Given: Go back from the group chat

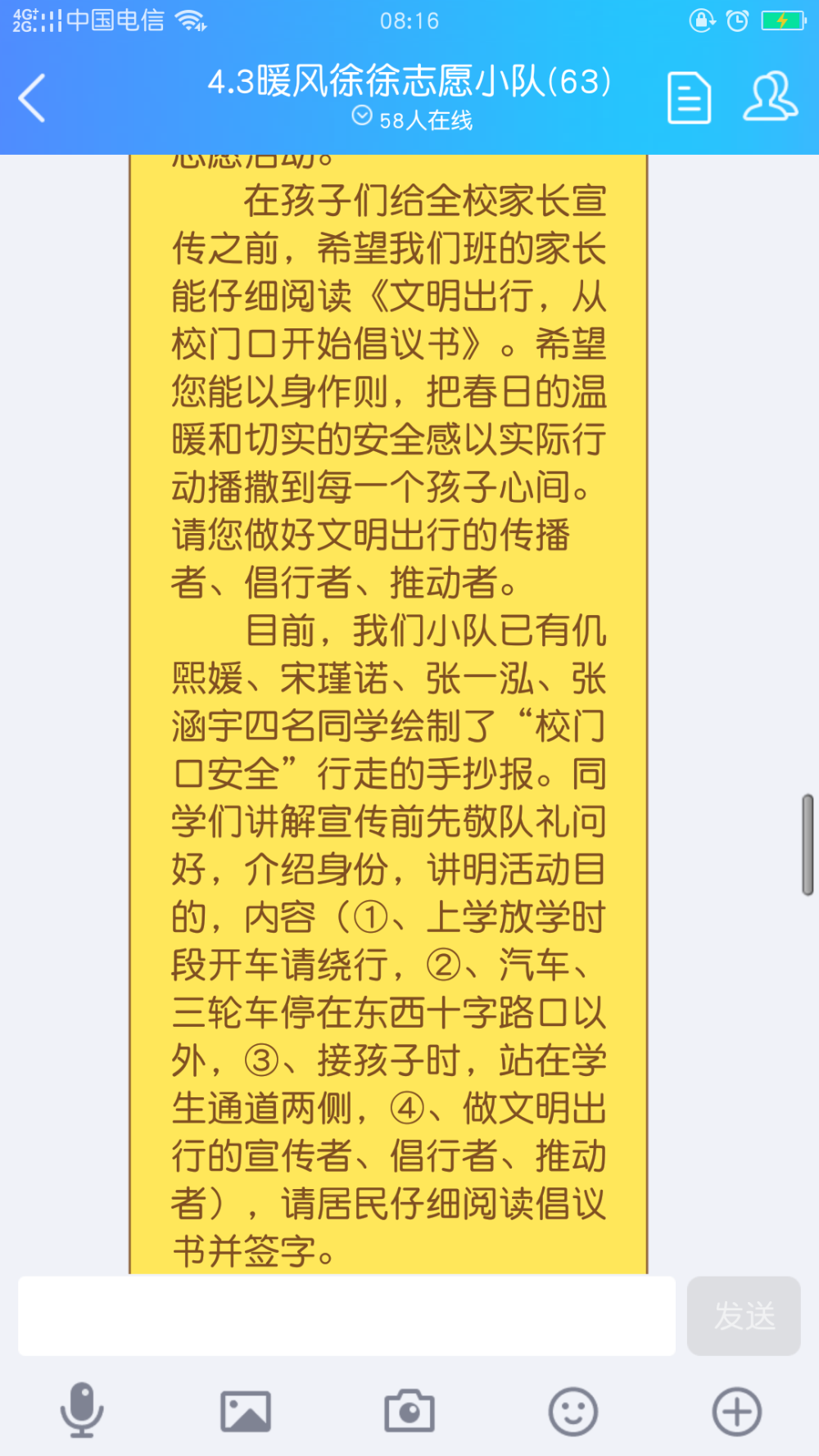Looking at the screenshot, I should click(32, 98).
